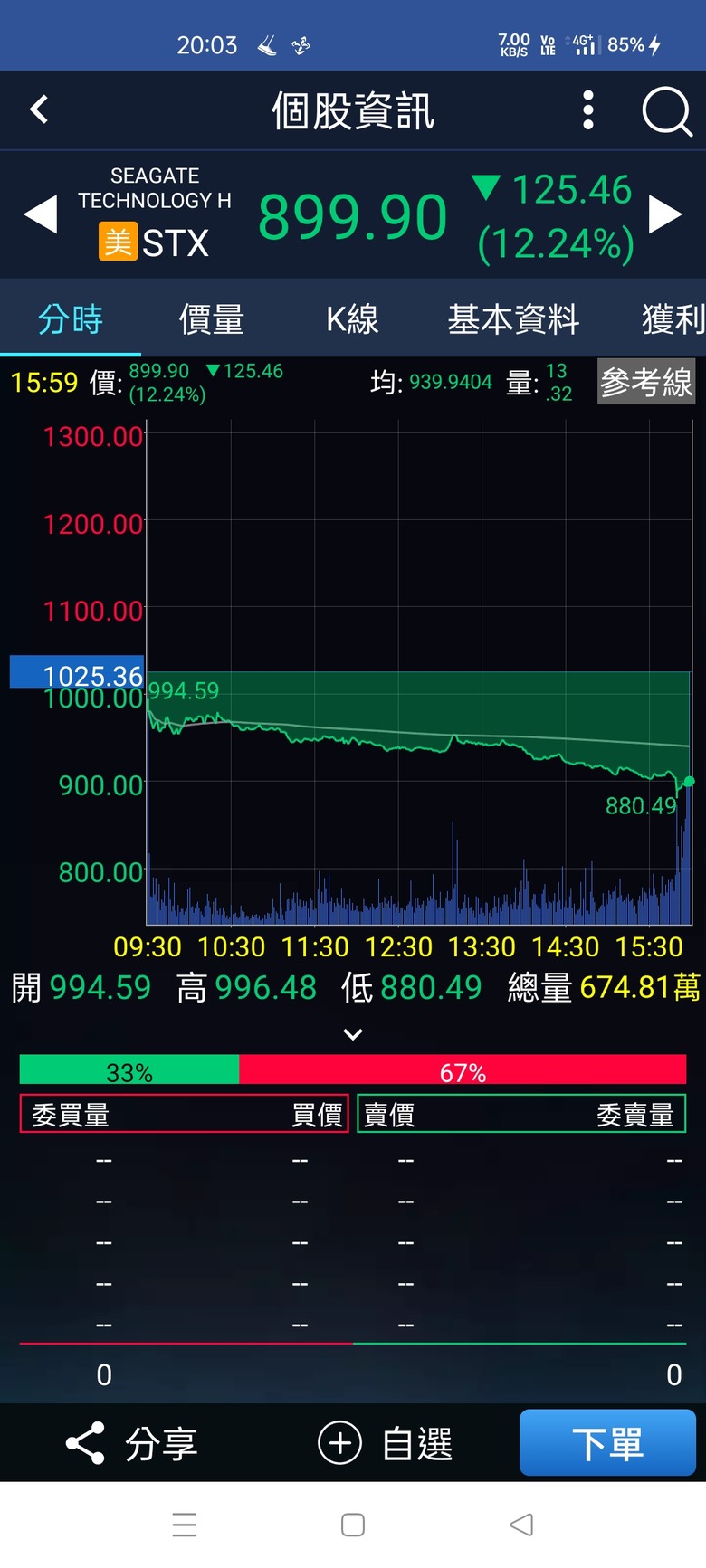Switch to the 分時 tab
Screen dimensions: 706x1568
(x=71, y=318)
